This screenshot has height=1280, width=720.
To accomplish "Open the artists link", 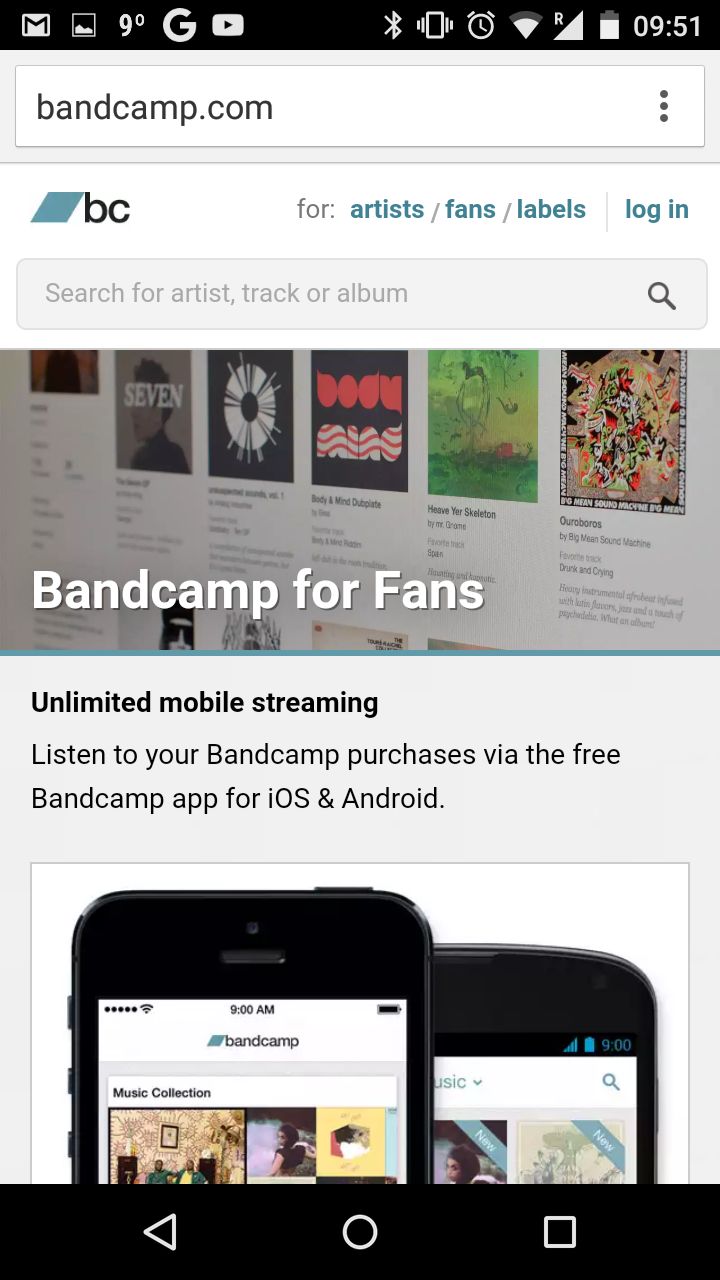I will coord(387,209).
